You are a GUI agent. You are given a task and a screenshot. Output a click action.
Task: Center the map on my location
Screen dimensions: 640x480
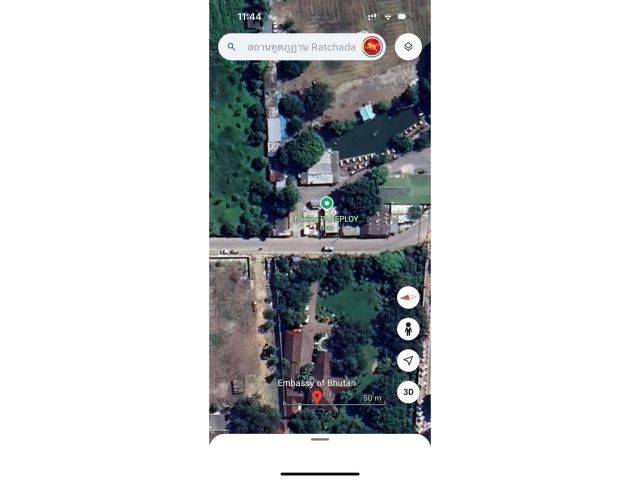(x=408, y=360)
